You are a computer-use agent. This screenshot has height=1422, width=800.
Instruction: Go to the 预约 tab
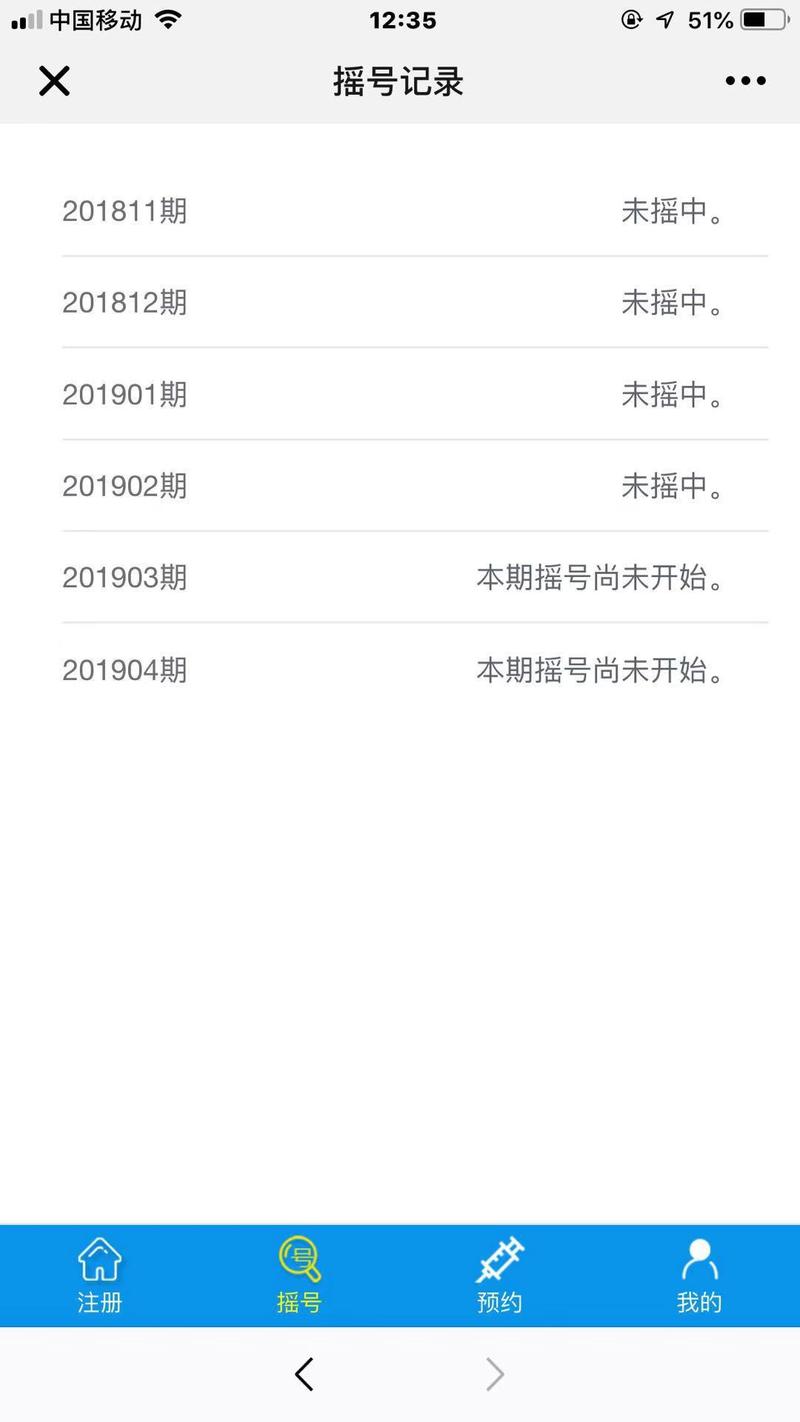(499, 1275)
